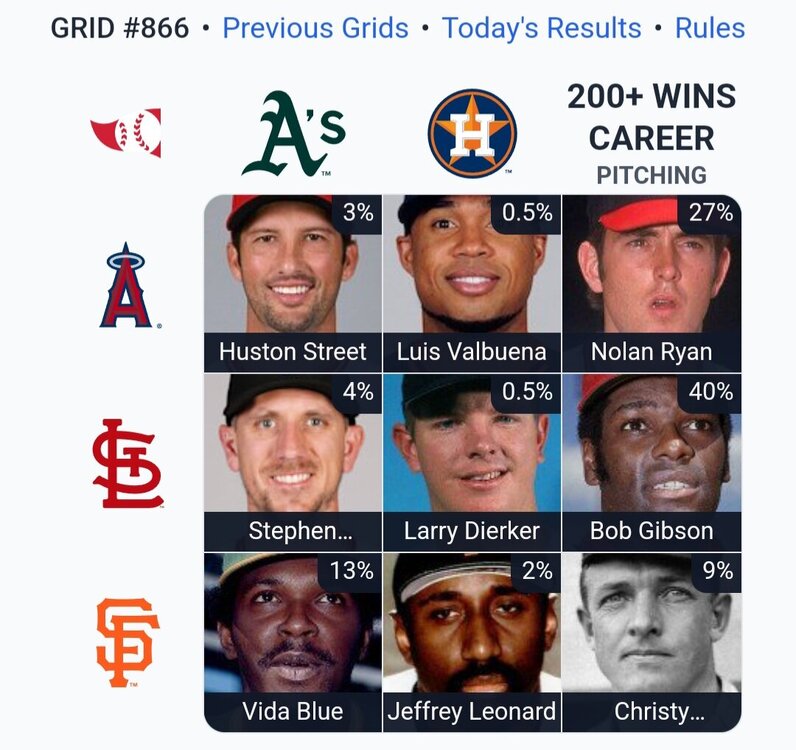Select the Jeffrey Leonard grid cell
This screenshot has width=796, height=750.
(472, 642)
